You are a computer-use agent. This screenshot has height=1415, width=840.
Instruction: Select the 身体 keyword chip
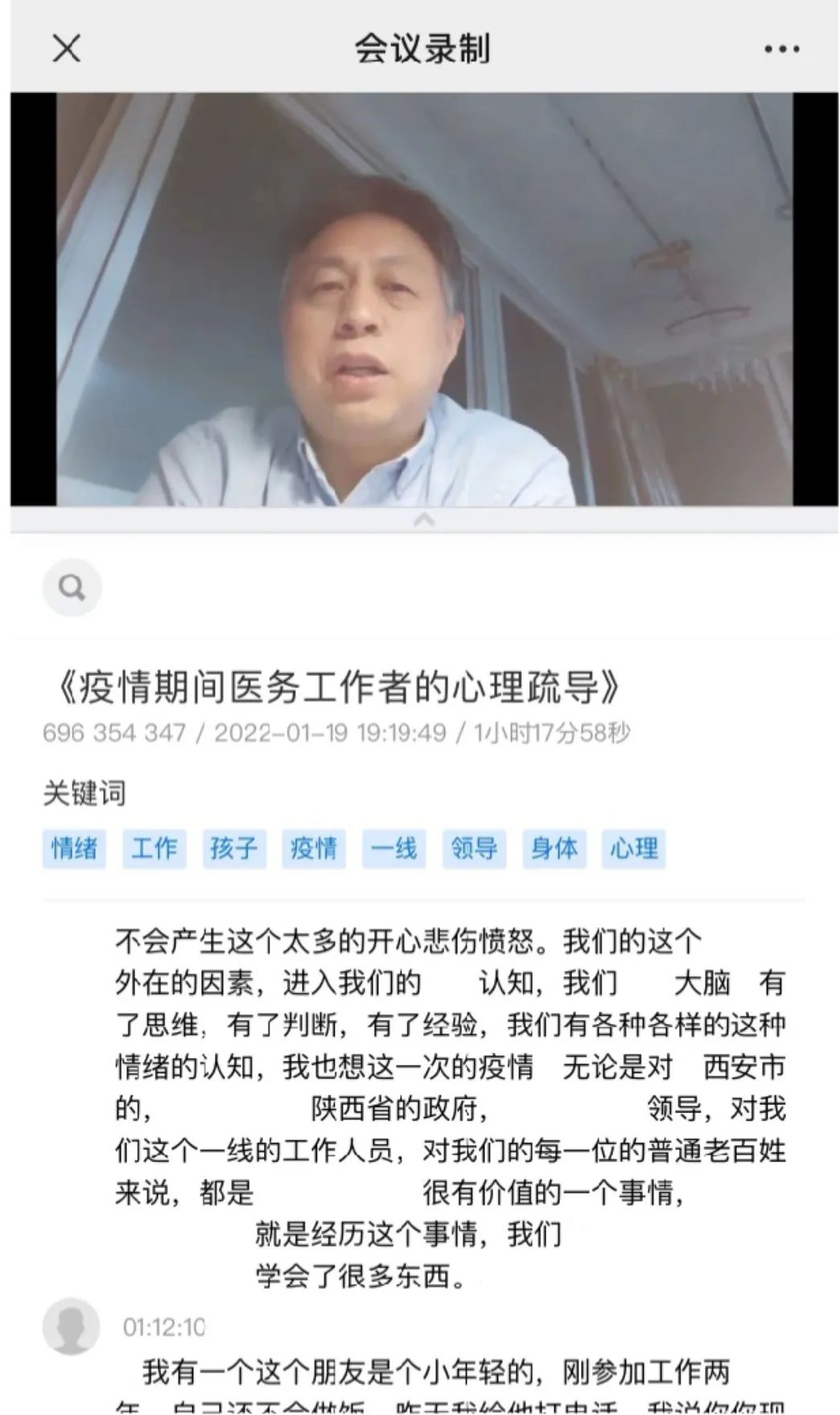[x=554, y=848]
